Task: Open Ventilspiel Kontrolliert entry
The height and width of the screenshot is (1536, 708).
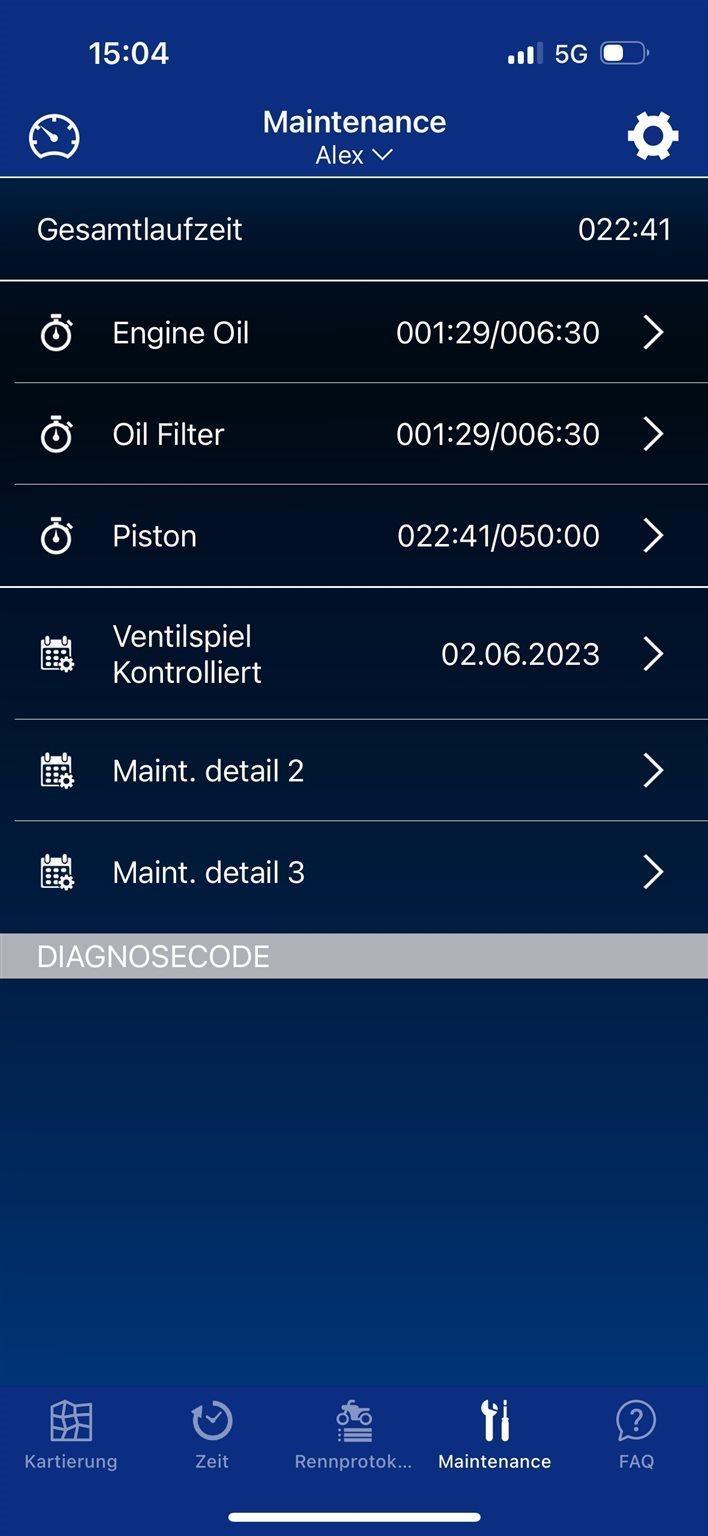Action: [x=354, y=654]
